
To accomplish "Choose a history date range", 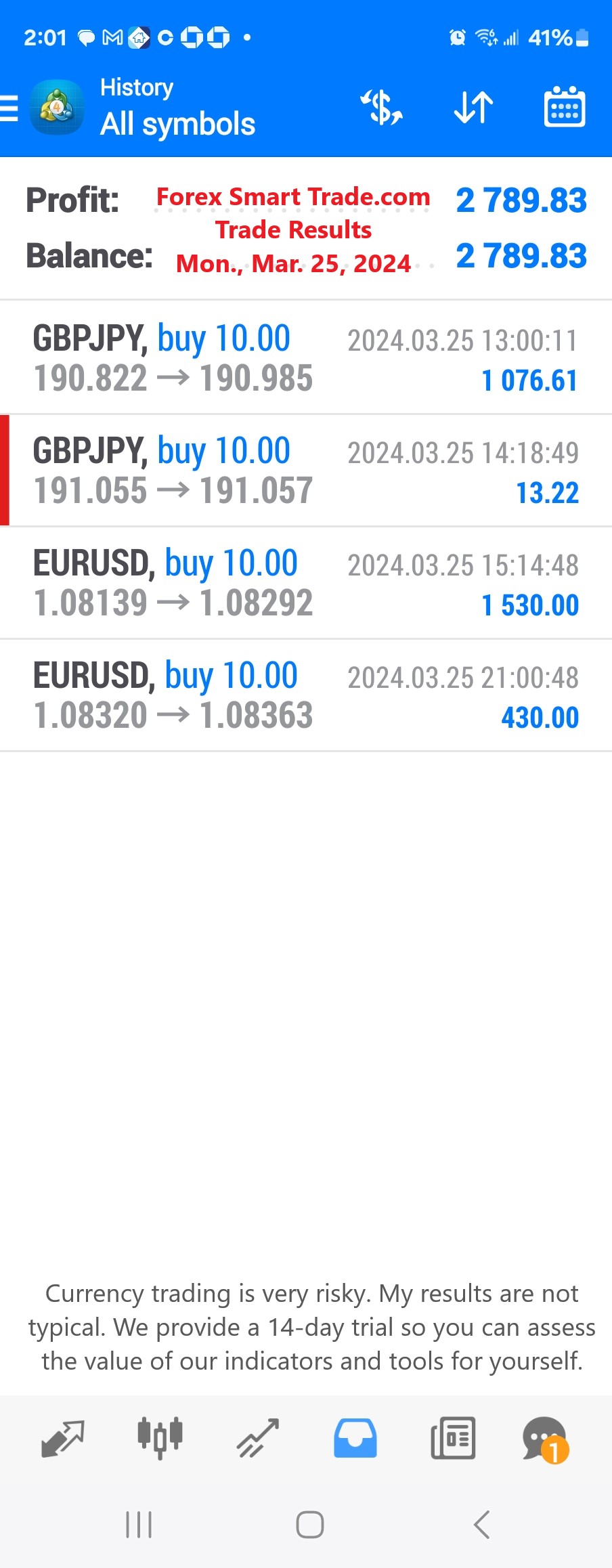I will click(565, 108).
